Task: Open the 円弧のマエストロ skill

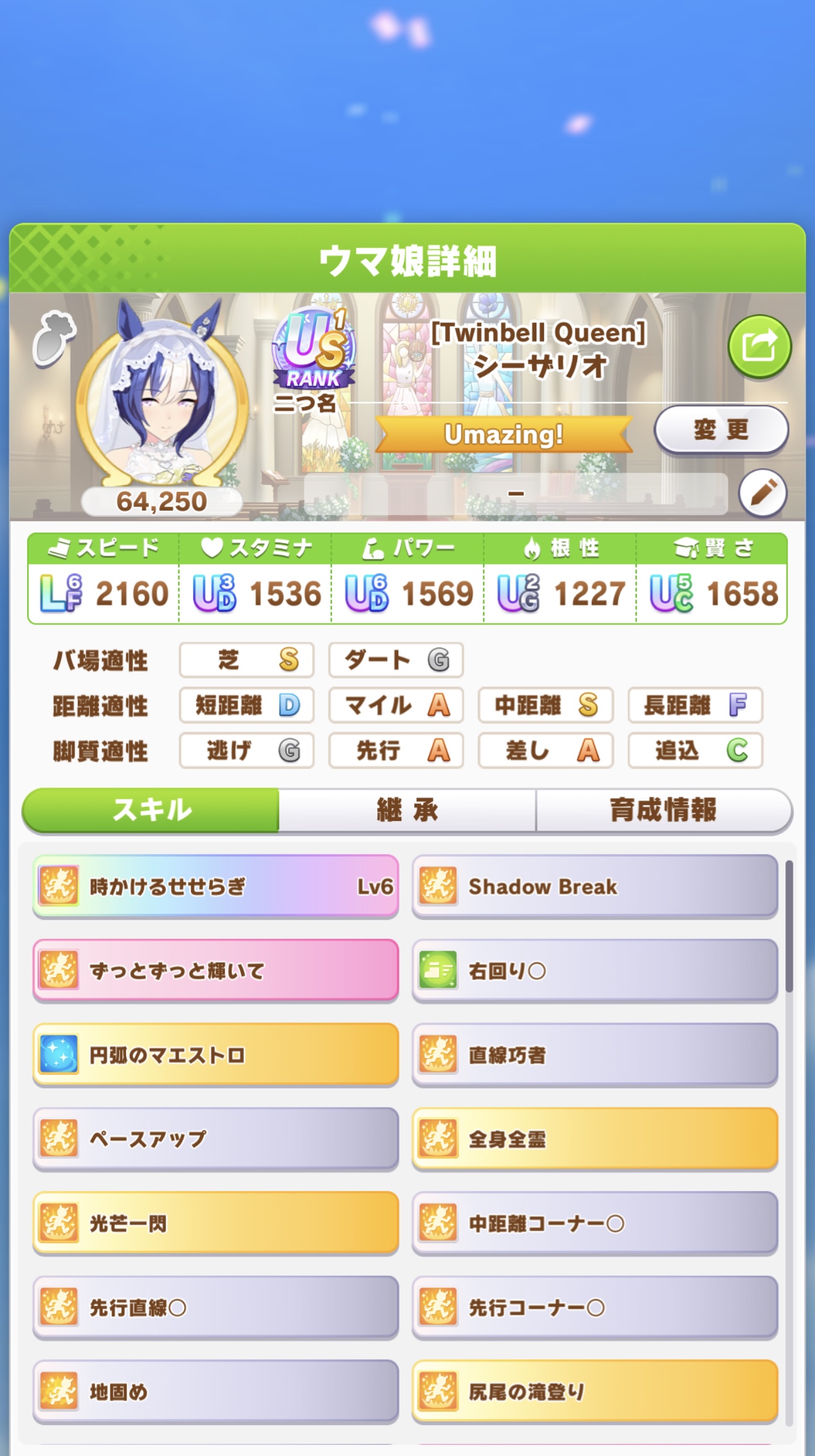Action: pyautogui.click(x=215, y=1054)
